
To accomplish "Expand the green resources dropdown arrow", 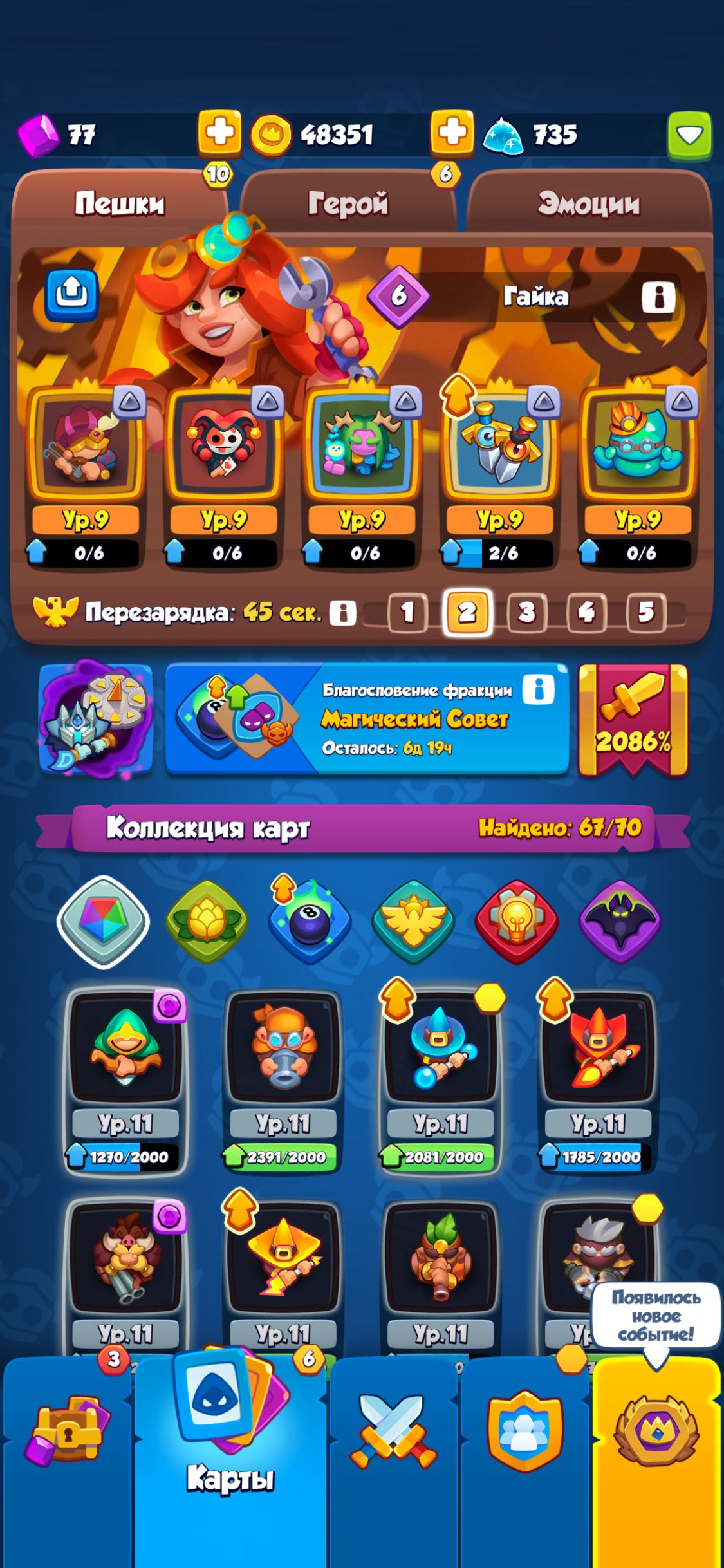I will (x=689, y=135).
